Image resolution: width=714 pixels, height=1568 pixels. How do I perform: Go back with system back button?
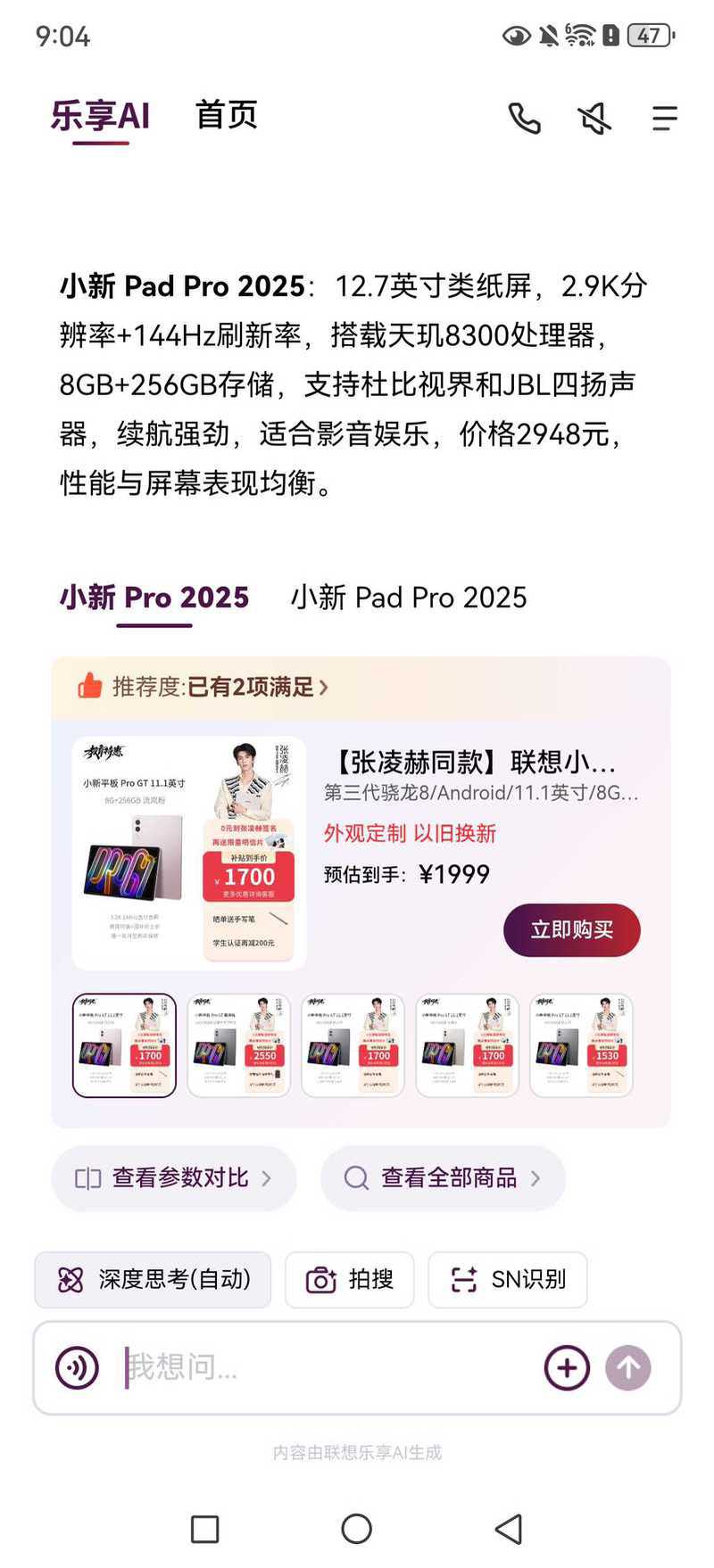(508, 1529)
